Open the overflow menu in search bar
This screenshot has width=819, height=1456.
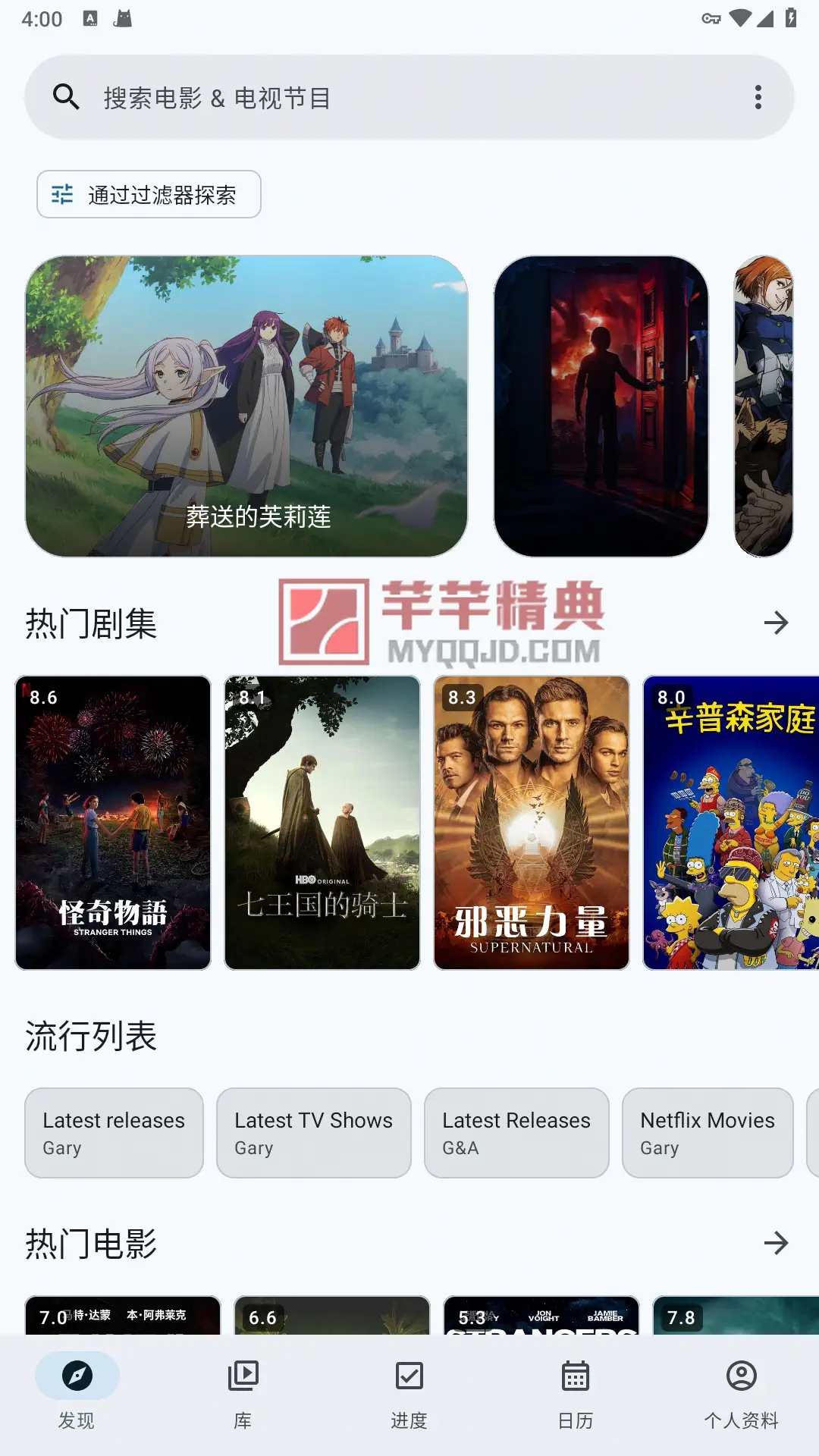point(758,97)
